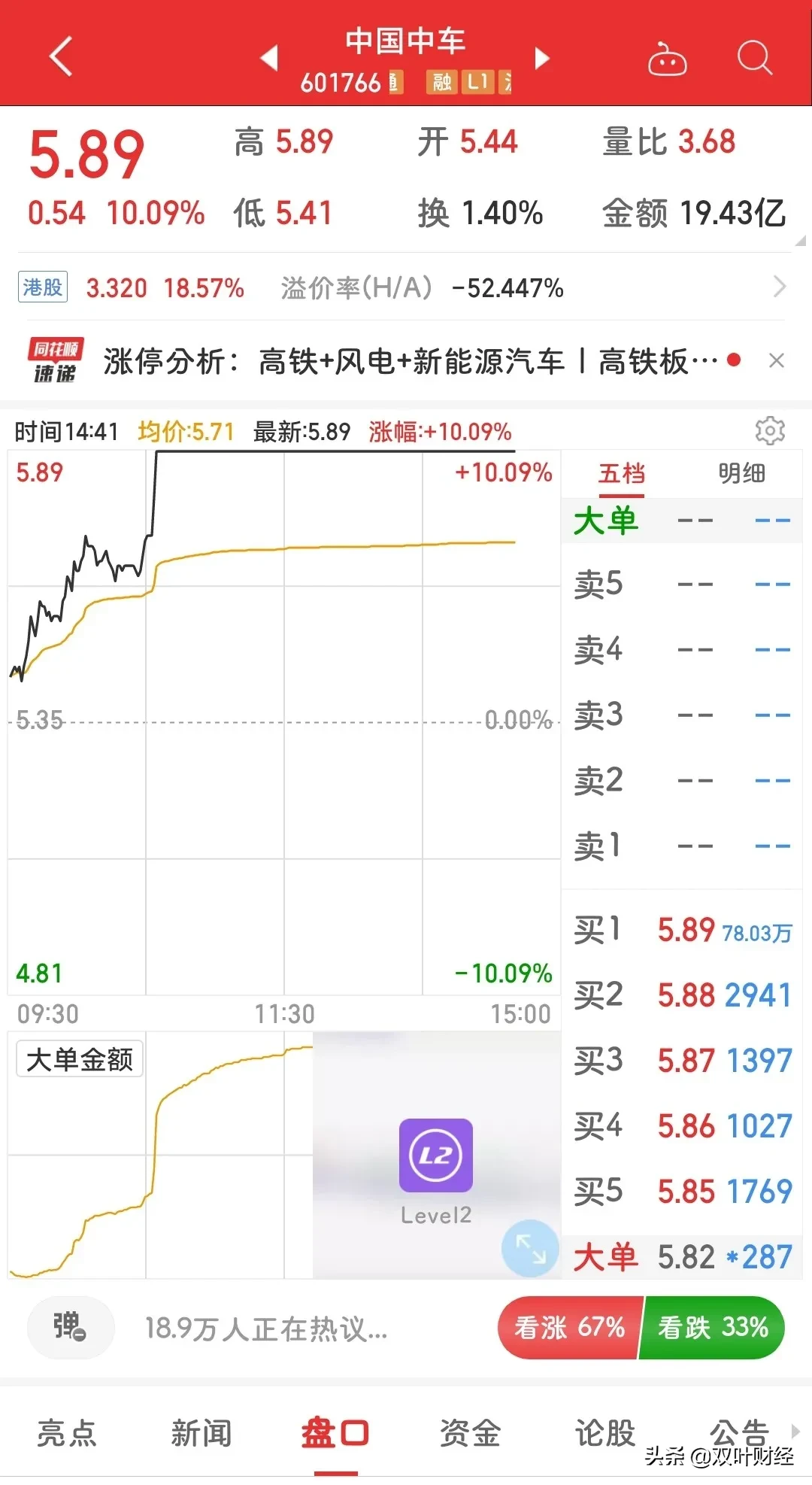Open the 大单金额 indicator selector
Viewport: 812px width, 1485px height.
[80, 1059]
